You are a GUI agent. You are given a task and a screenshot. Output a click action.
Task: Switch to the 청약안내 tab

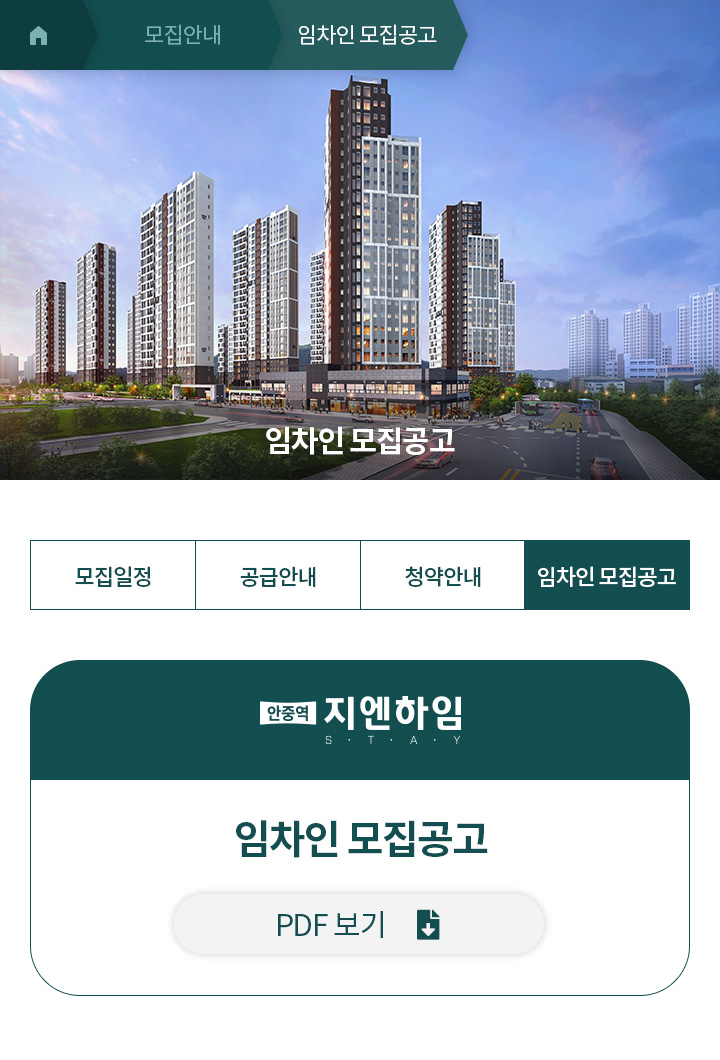[442, 576]
